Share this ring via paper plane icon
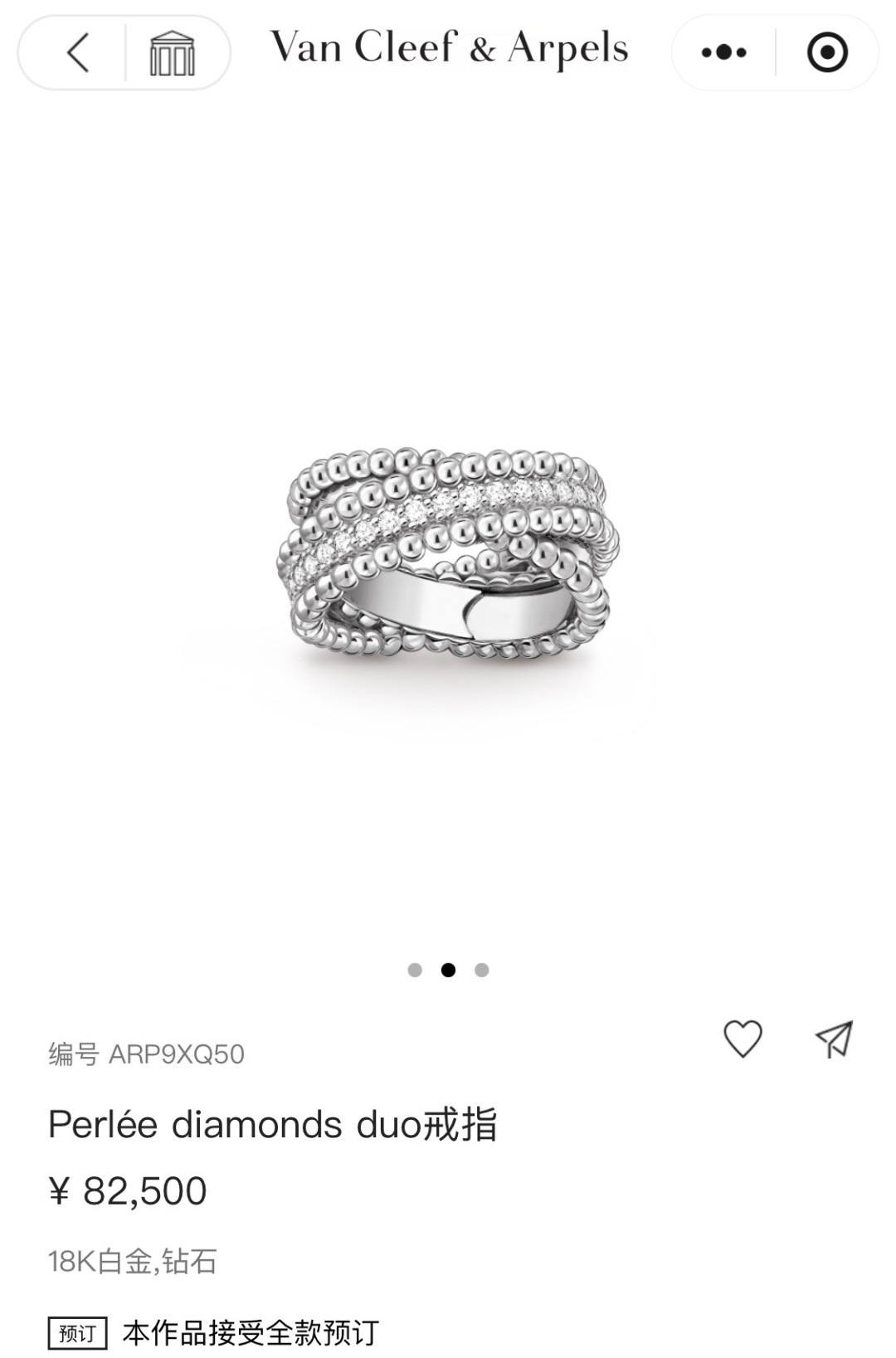 [x=834, y=1039]
